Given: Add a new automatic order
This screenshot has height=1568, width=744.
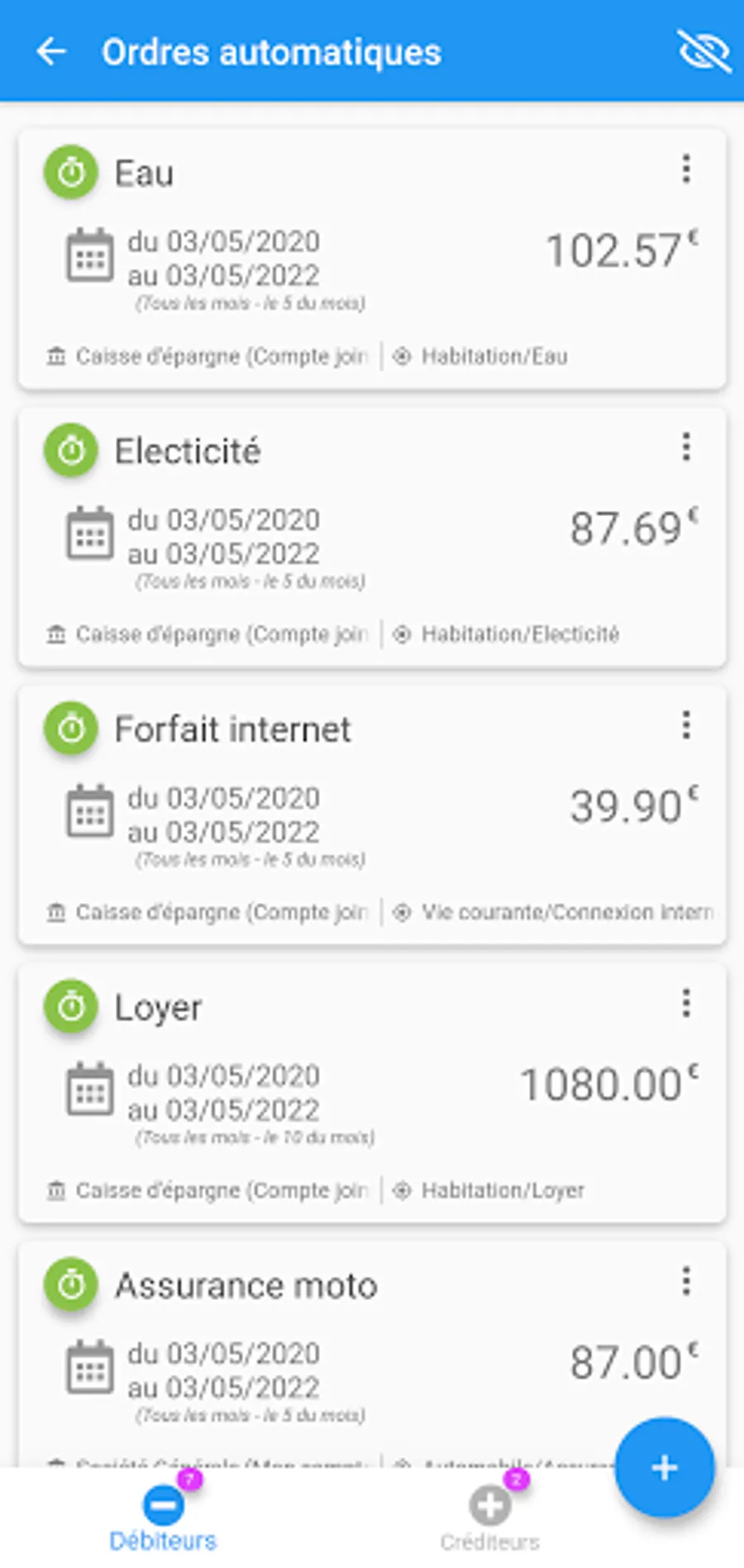Looking at the screenshot, I should [664, 1468].
